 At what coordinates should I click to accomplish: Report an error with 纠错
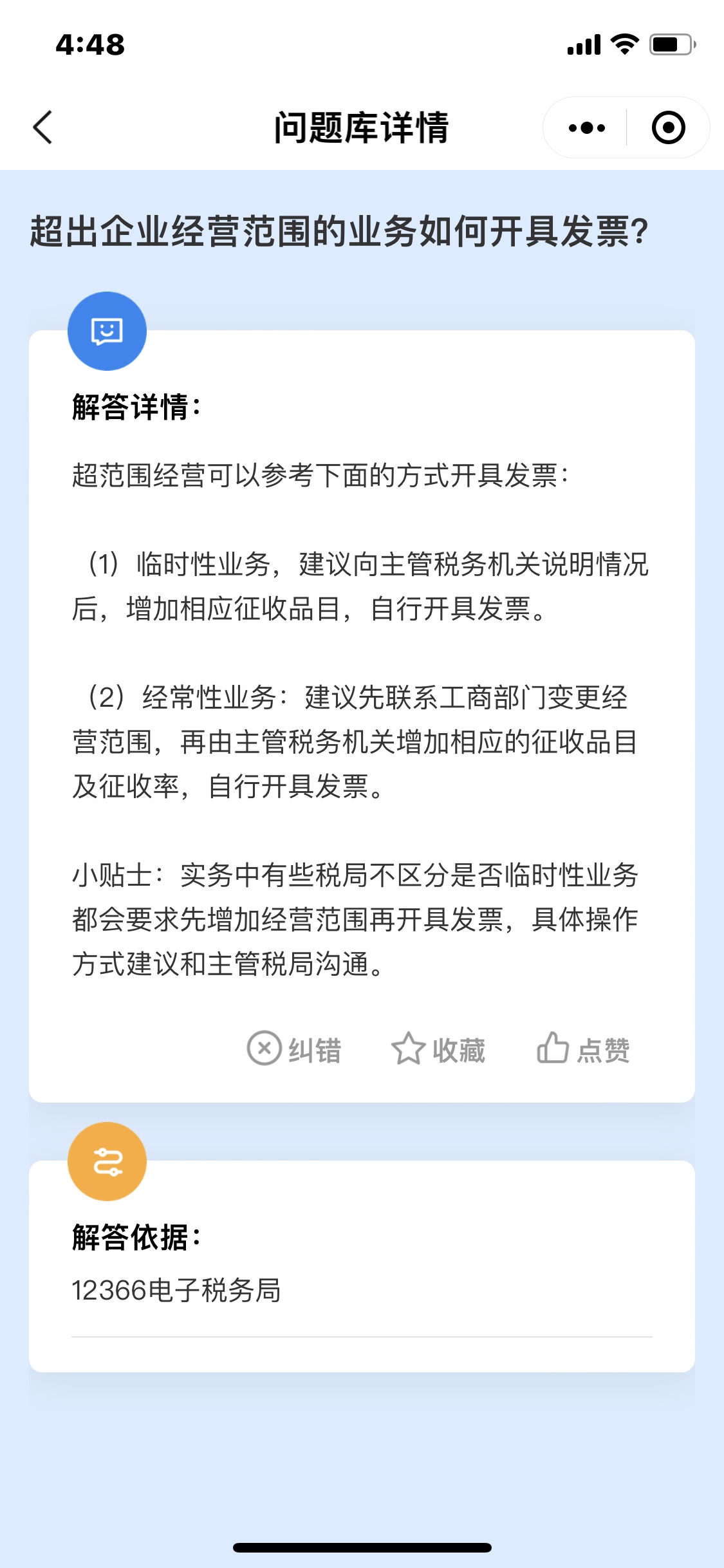point(294,1050)
